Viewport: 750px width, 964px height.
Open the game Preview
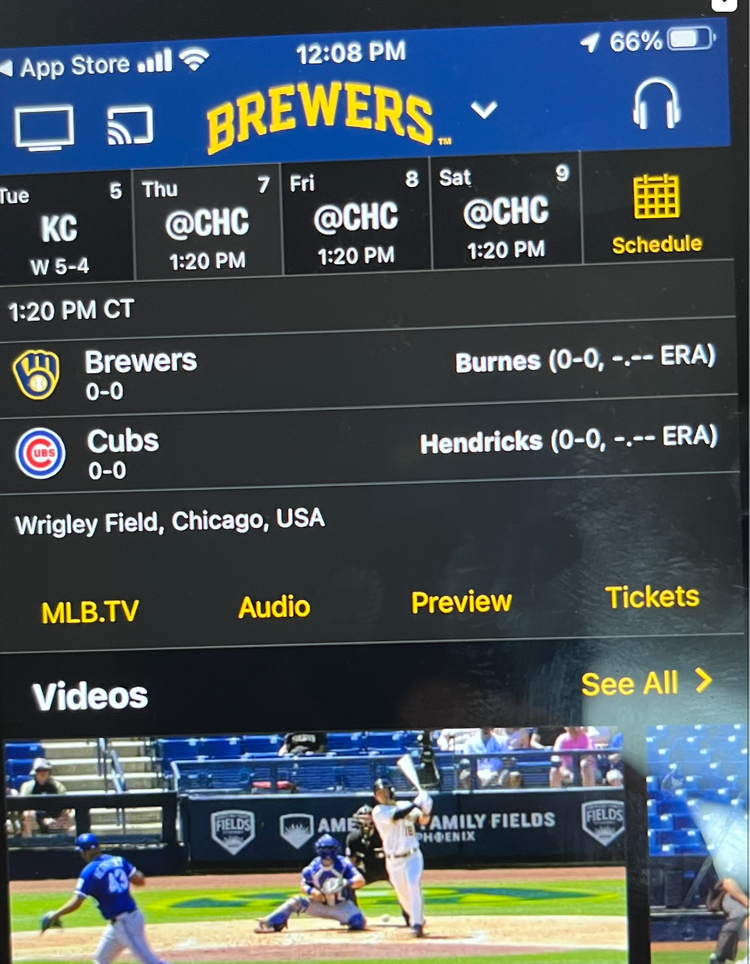click(461, 602)
